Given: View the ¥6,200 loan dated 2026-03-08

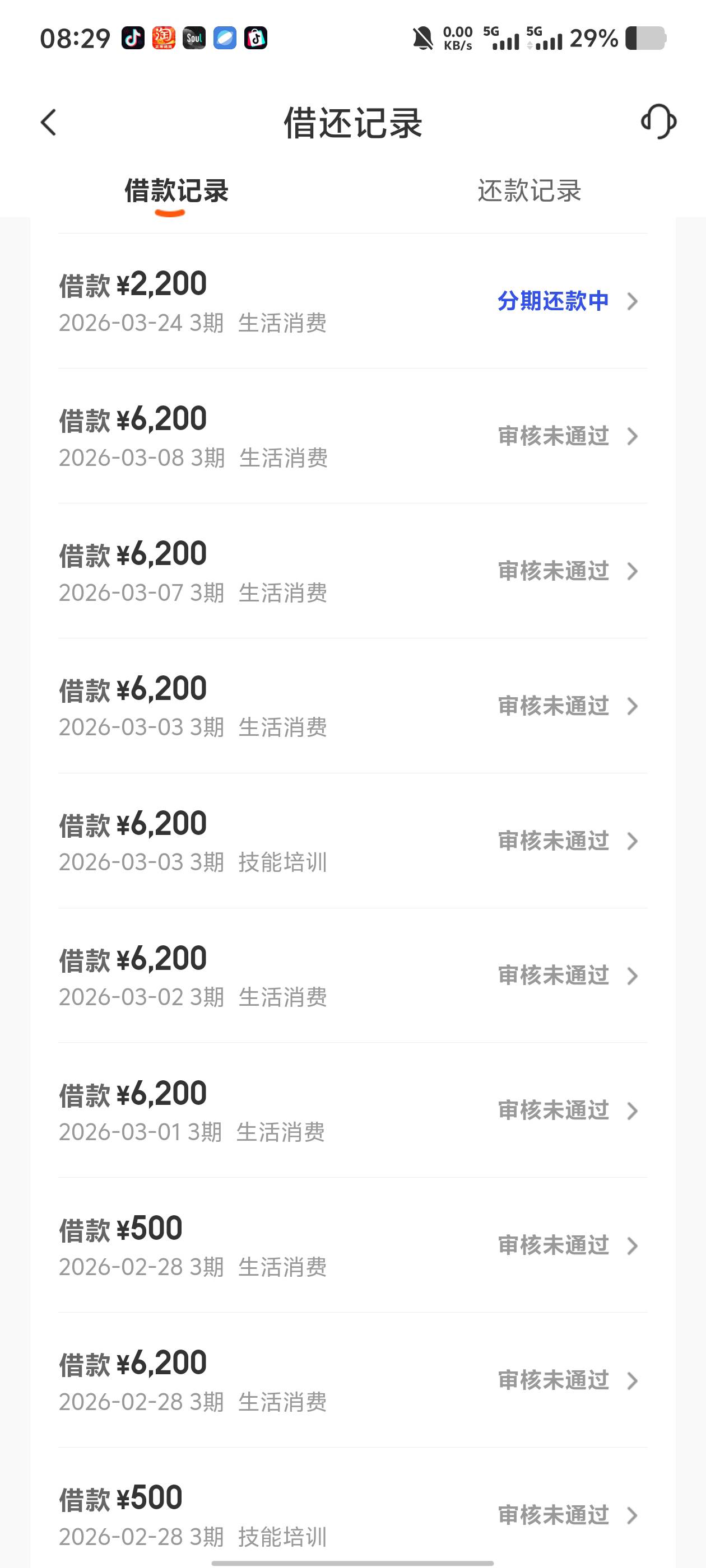Looking at the screenshot, I should (352, 436).
